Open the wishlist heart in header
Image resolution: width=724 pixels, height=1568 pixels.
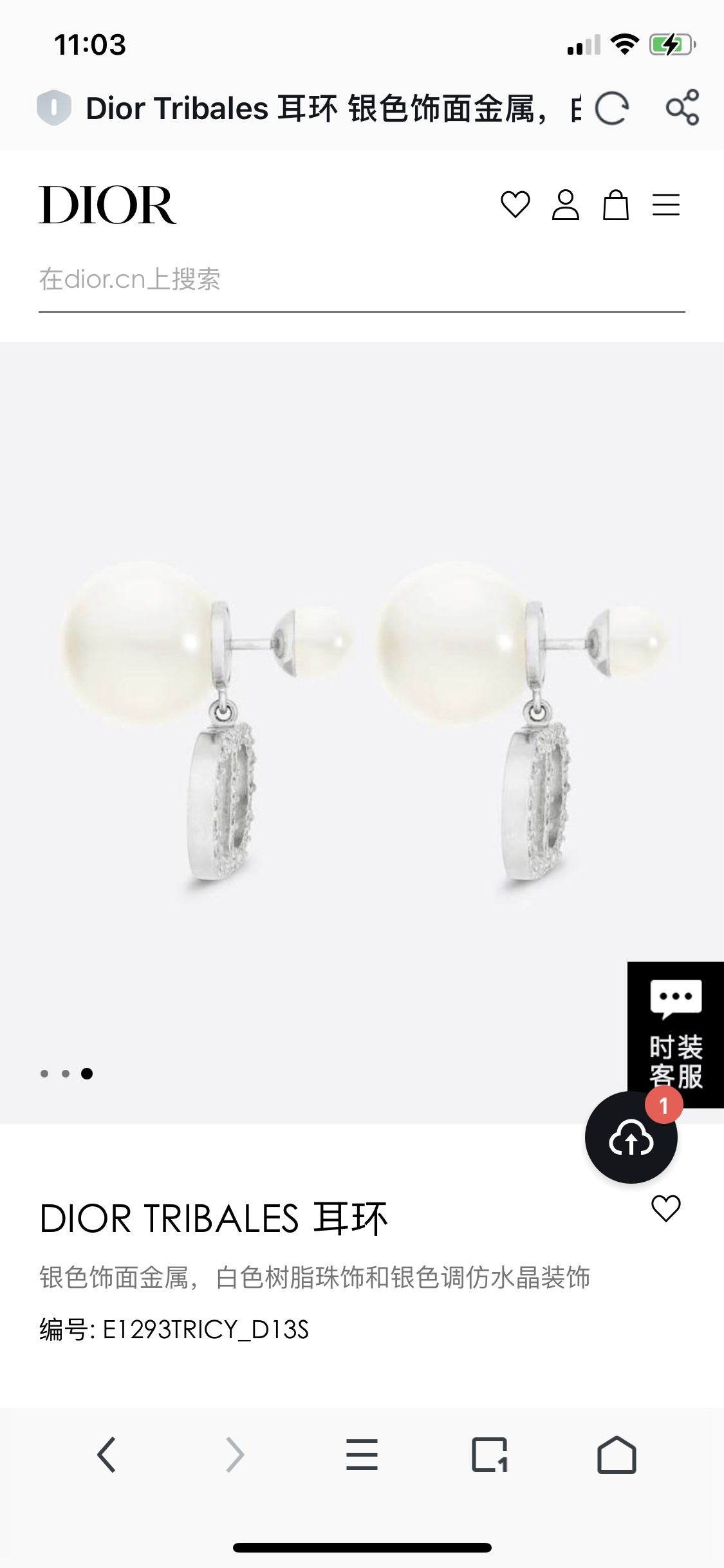coord(515,205)
